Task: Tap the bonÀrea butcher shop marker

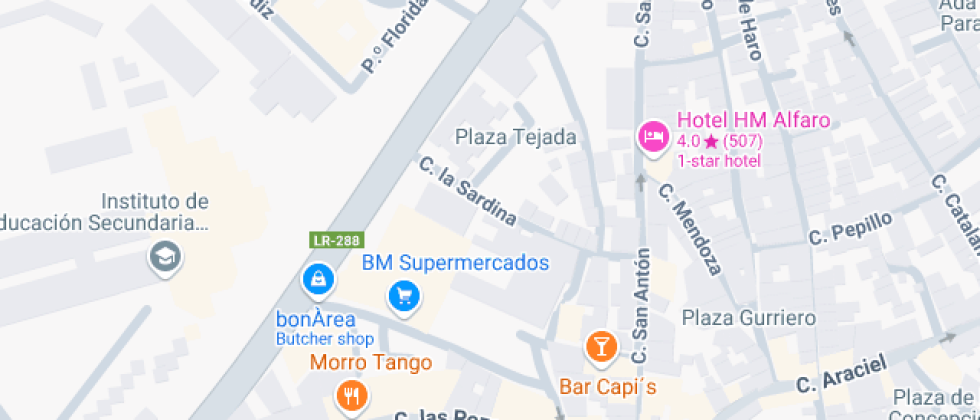Action: tap(317, 279)
